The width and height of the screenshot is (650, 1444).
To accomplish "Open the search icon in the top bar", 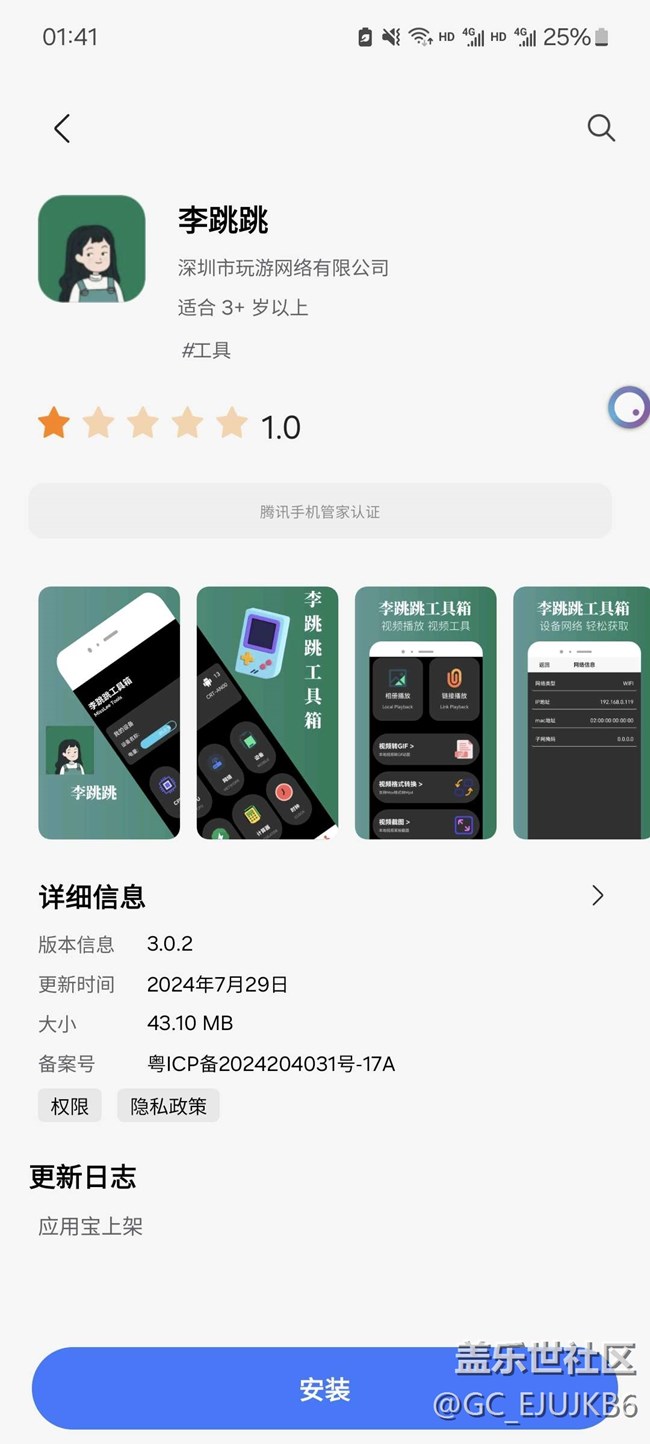I will tap(600, 128).
